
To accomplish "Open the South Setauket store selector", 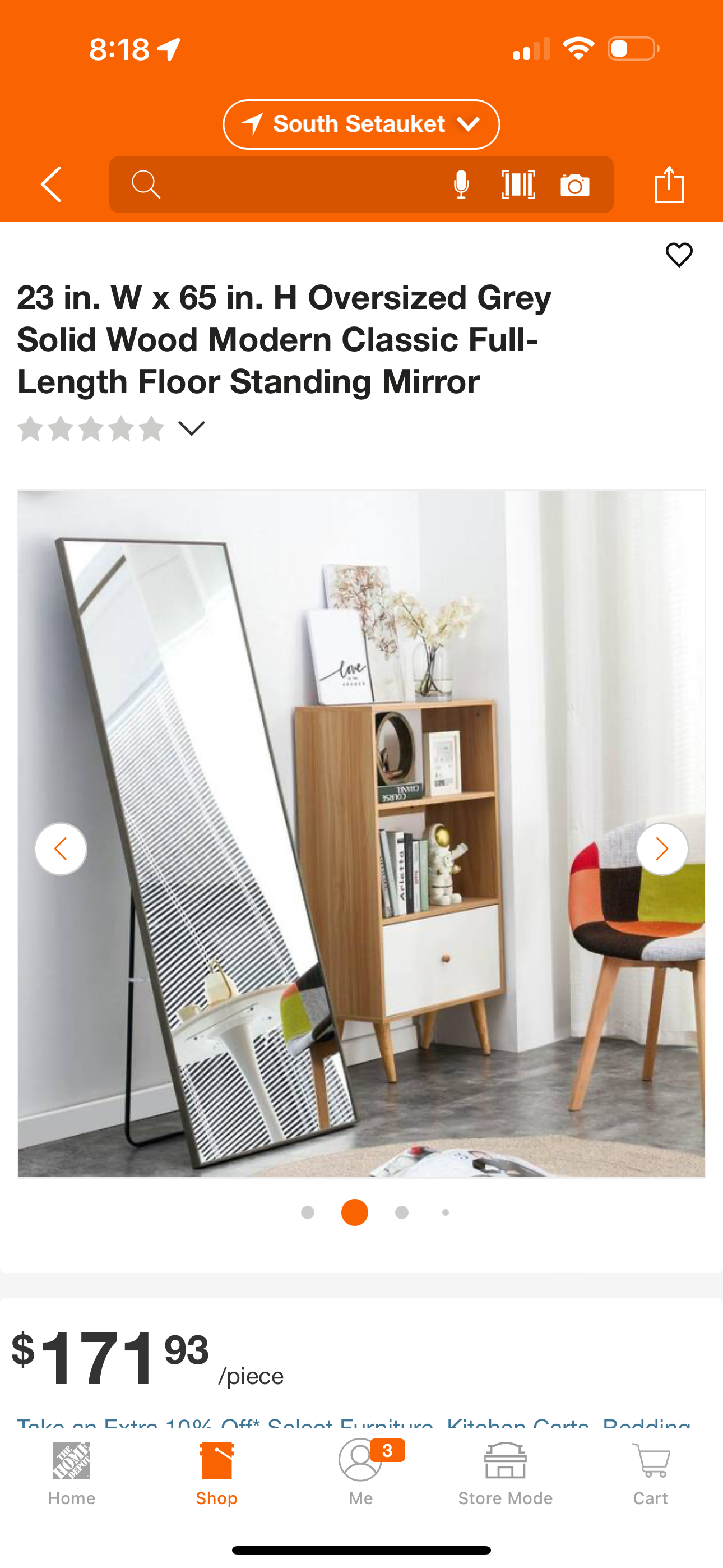I will pos(361,124).
